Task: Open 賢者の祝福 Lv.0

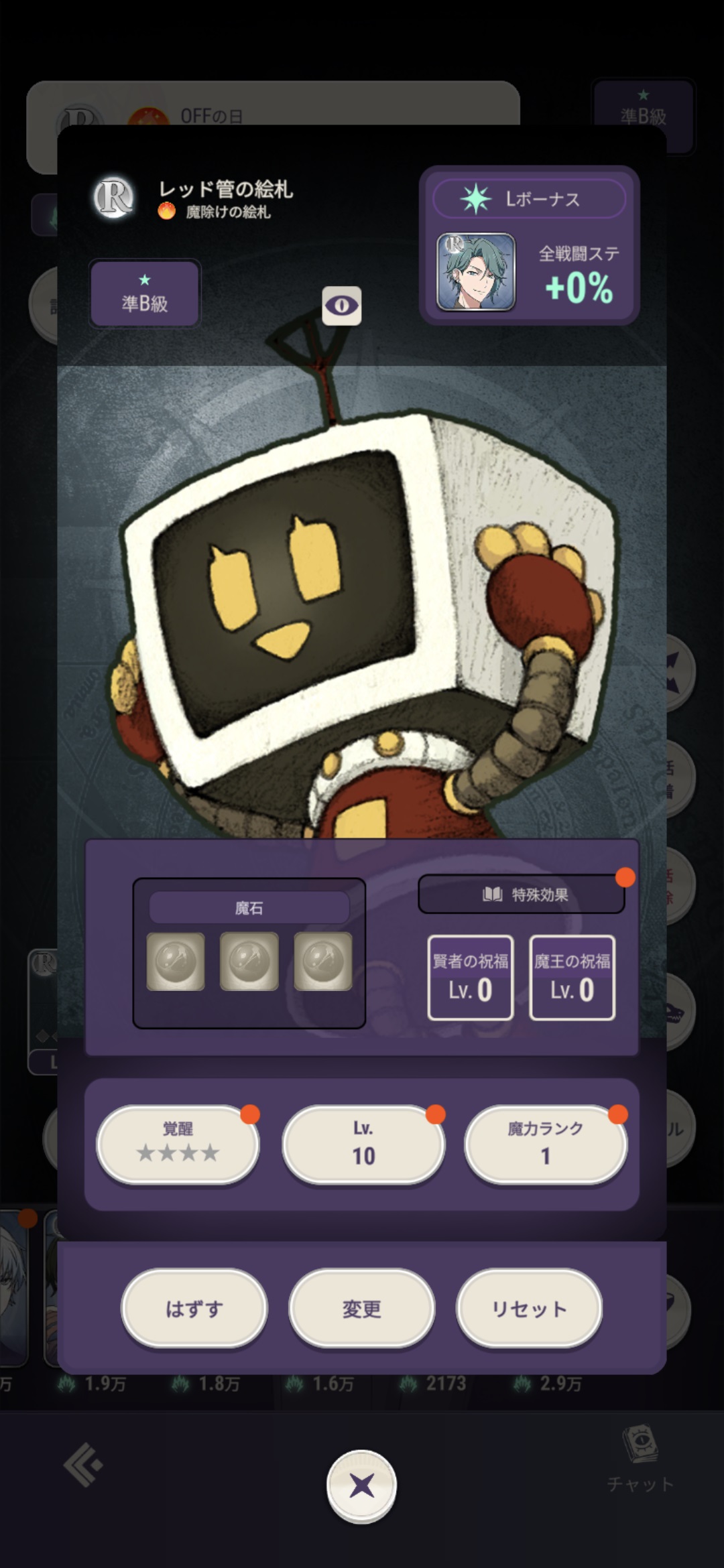Action: coord(471,978)
